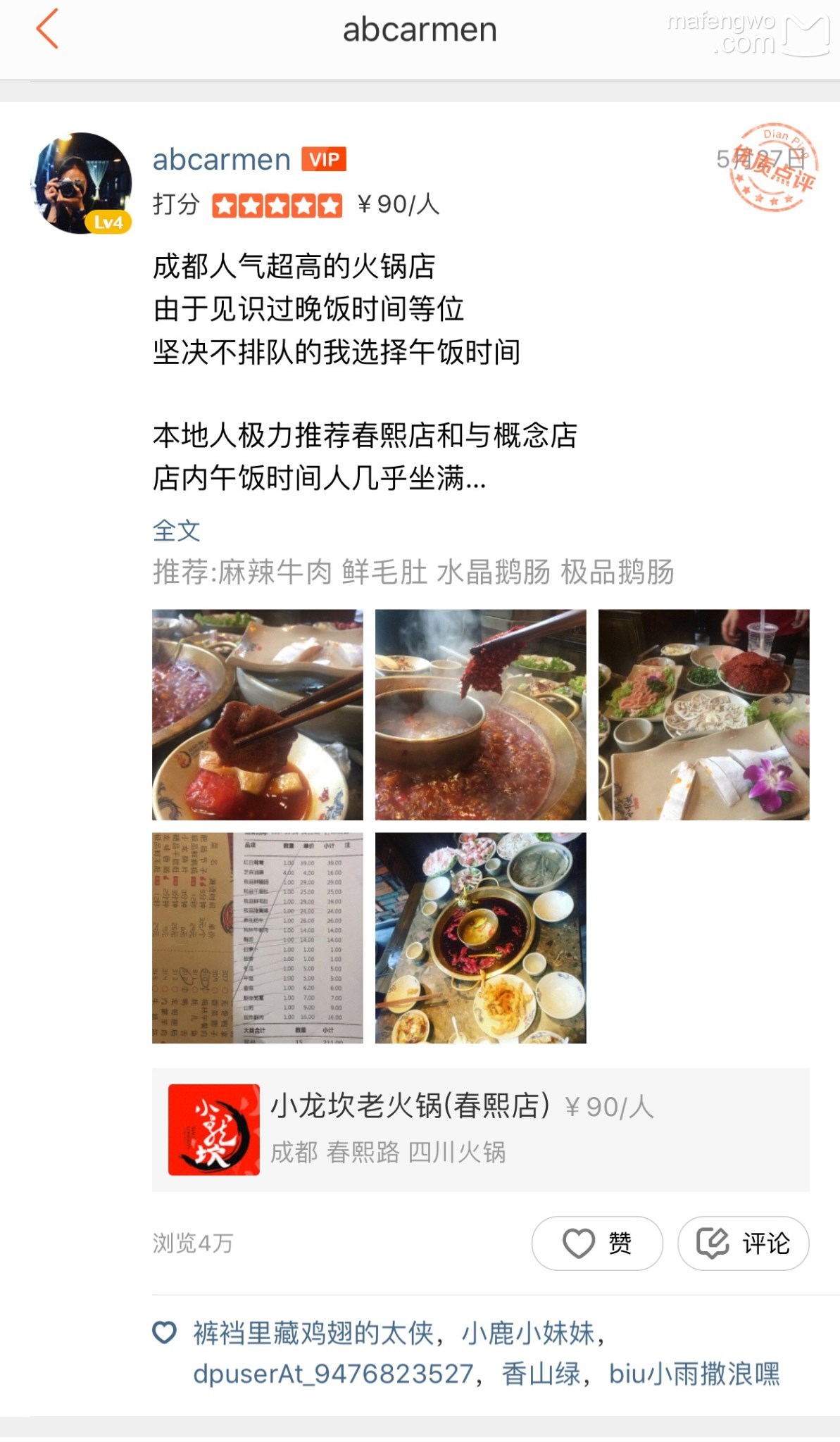Open liker 裤裆里藏鸡翅的太侠's profile

[313, 1333]
